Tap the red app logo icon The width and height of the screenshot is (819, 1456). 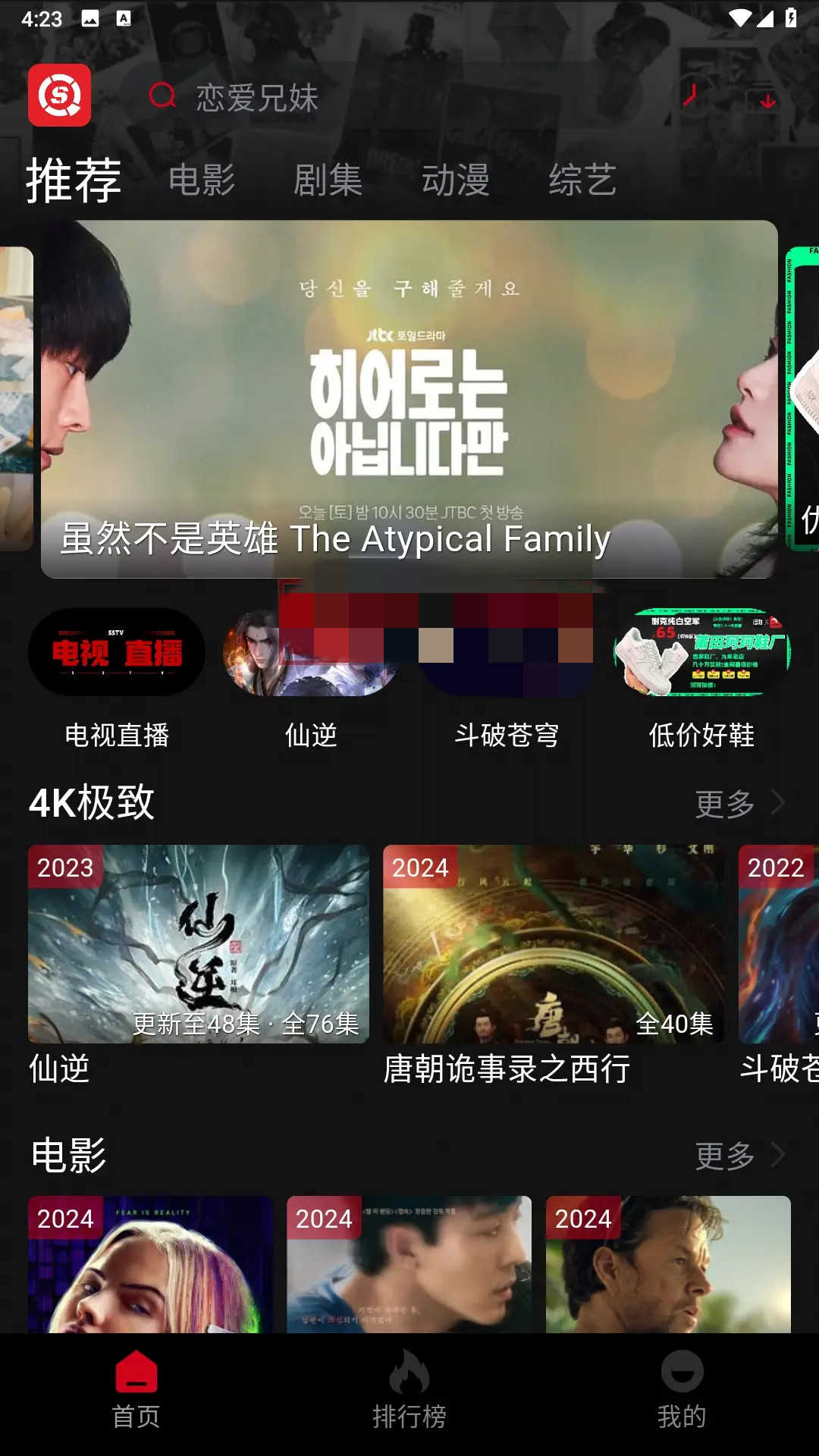60,97
